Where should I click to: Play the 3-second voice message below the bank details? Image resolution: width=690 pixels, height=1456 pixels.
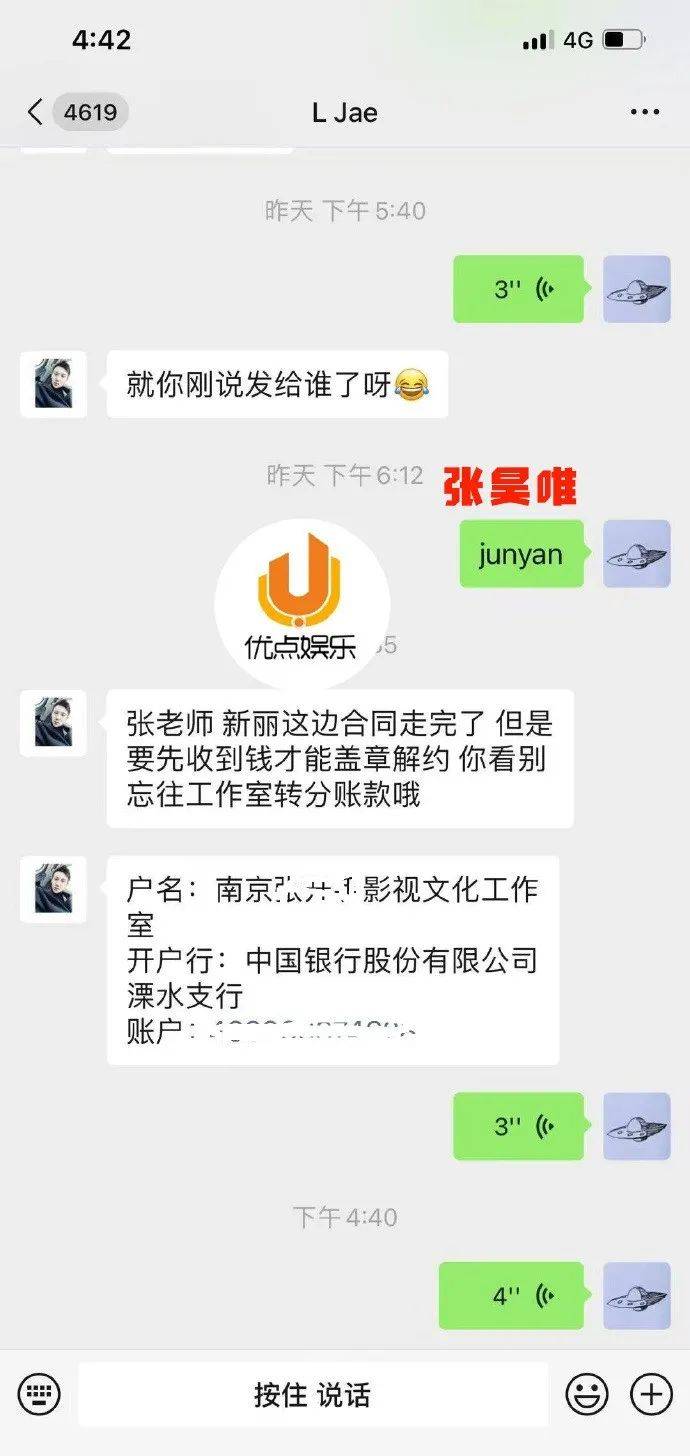(x=518, y=1126)
